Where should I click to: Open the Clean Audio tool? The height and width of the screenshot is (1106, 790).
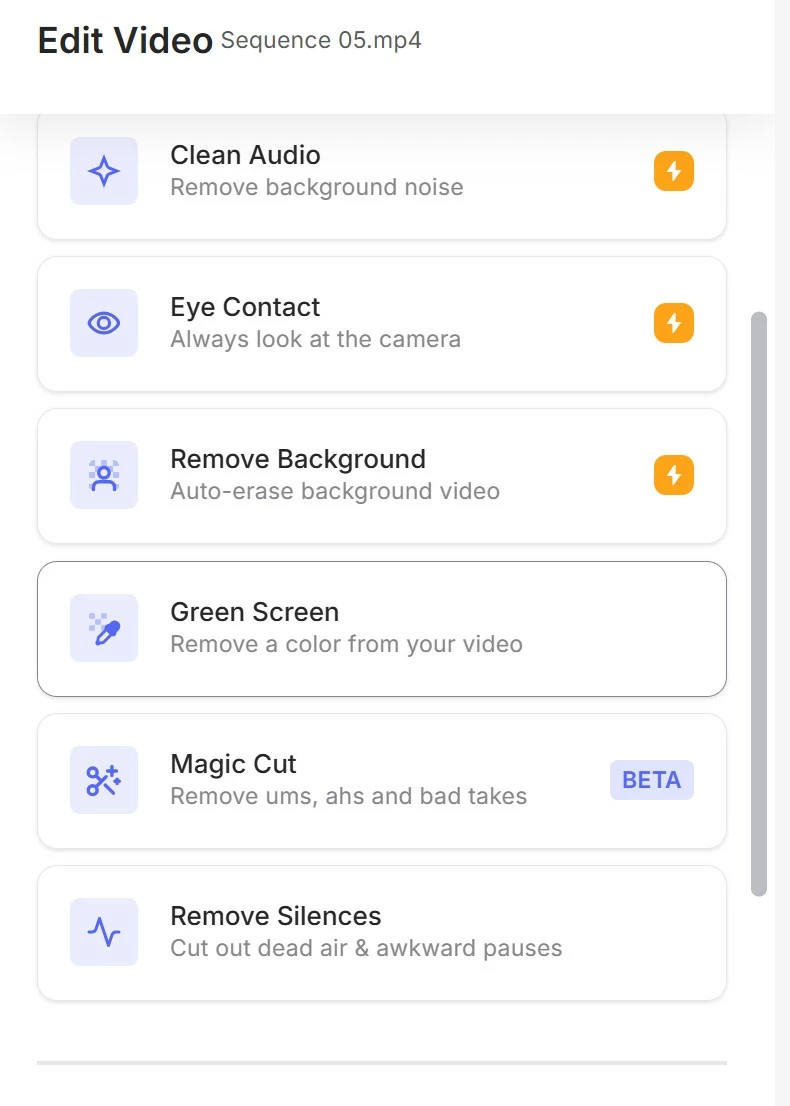click(380, 172)
